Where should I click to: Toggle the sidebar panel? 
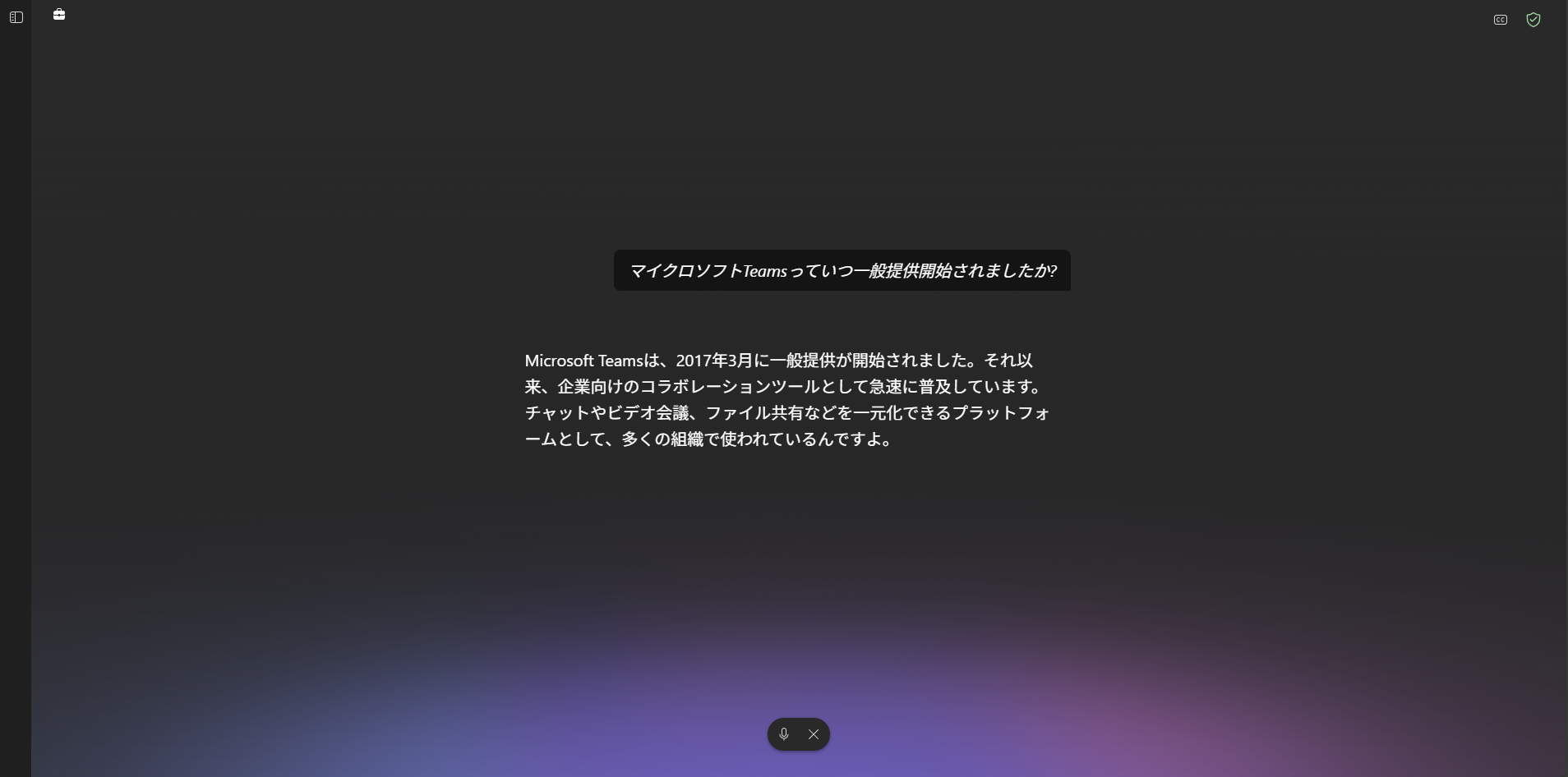16,17
